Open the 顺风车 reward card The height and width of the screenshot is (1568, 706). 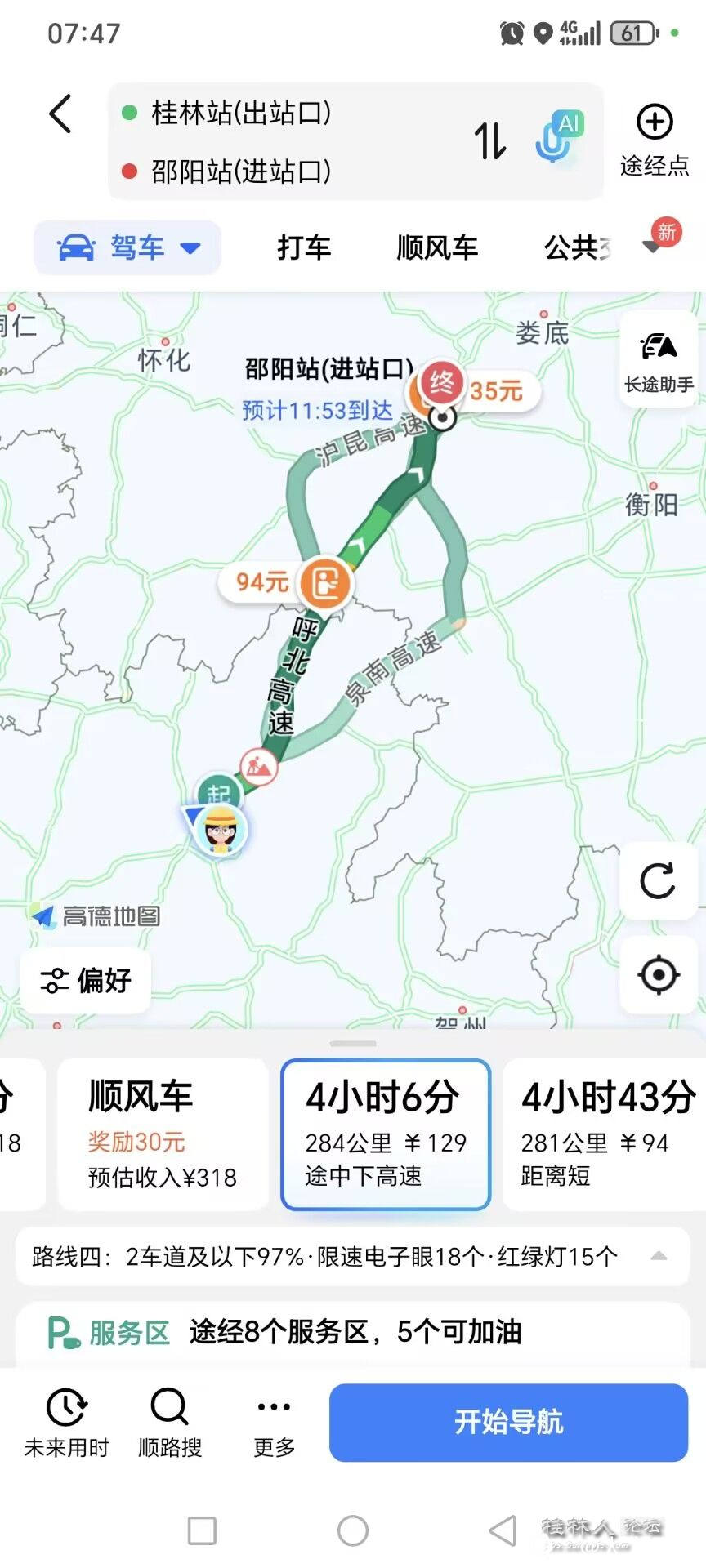tap(163, 1134)
